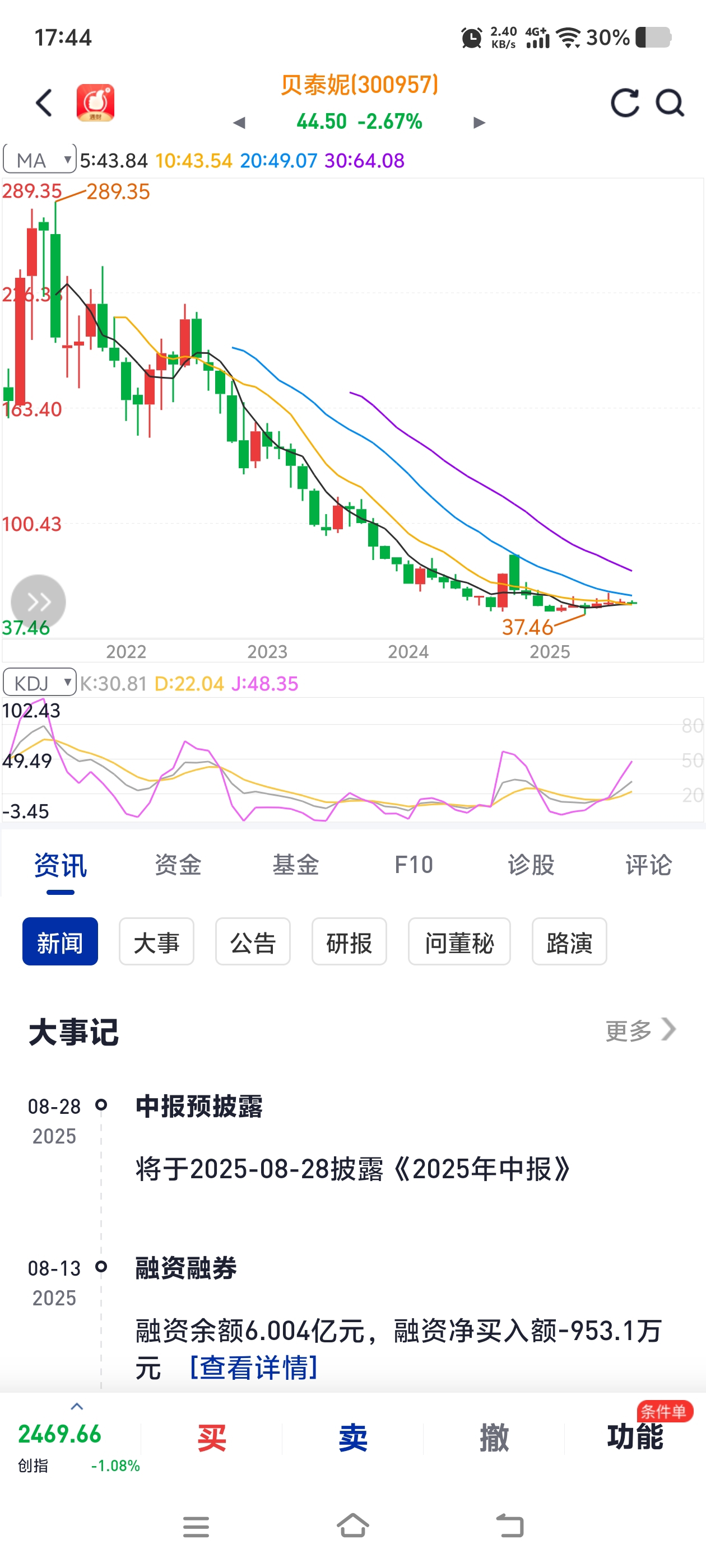Open the F10 tab
Image resolution: width=706 pixels, height=1568 pixels.
click(x=414, y=864)
